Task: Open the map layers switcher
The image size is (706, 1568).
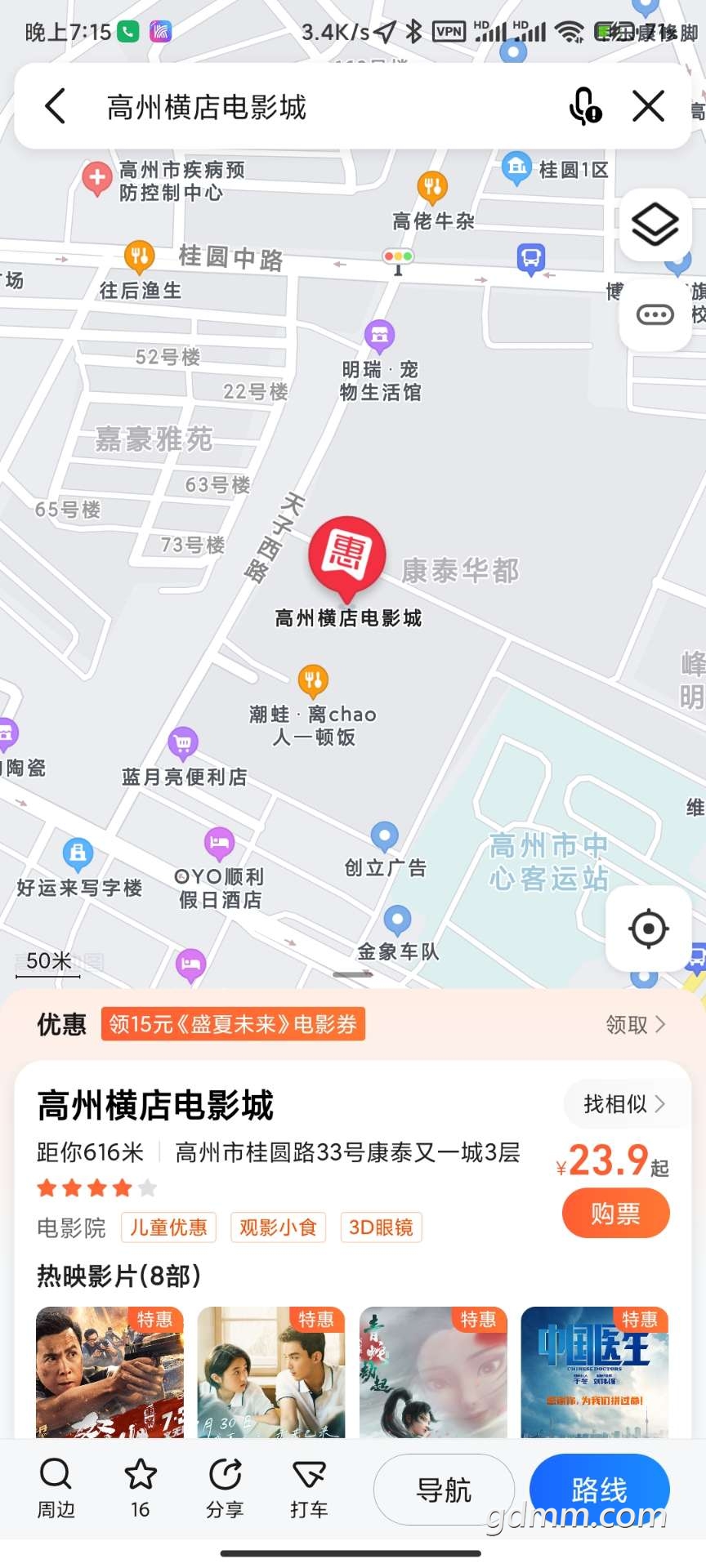Action: coord(655,225)
